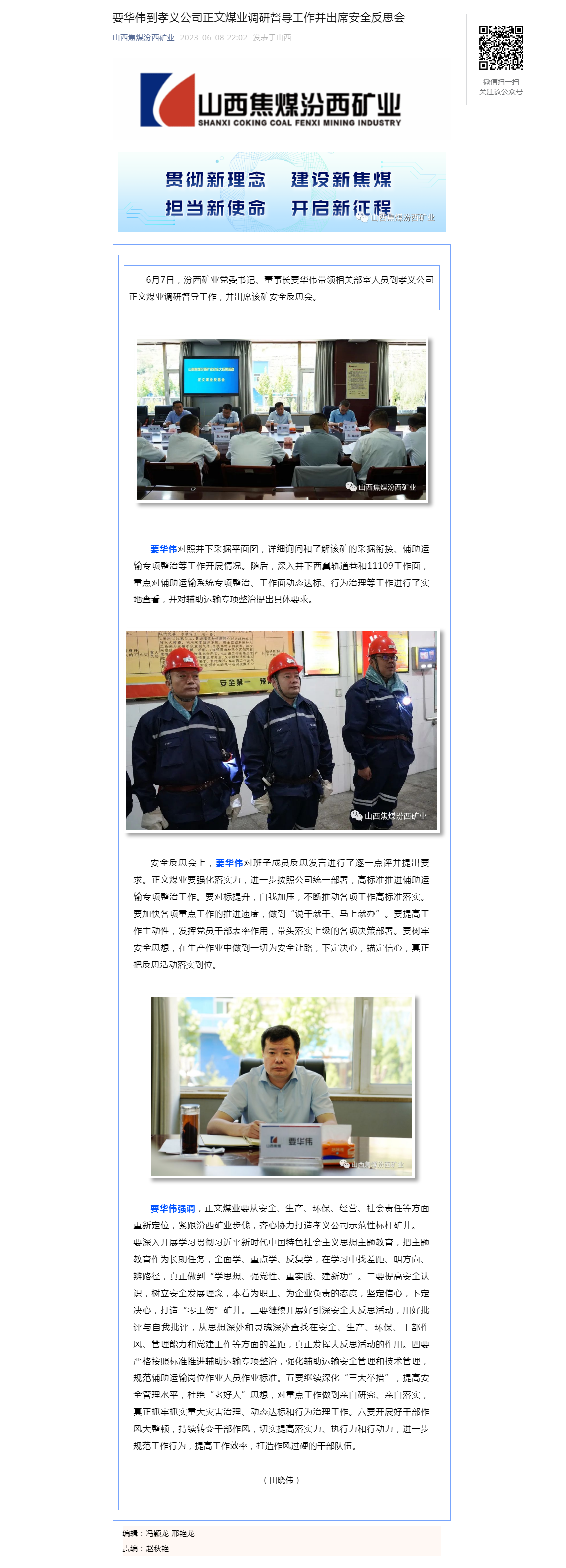View the photo of miners in red helmets
This screenshot has height=1568, width=566.
click(x=282, y=731)
